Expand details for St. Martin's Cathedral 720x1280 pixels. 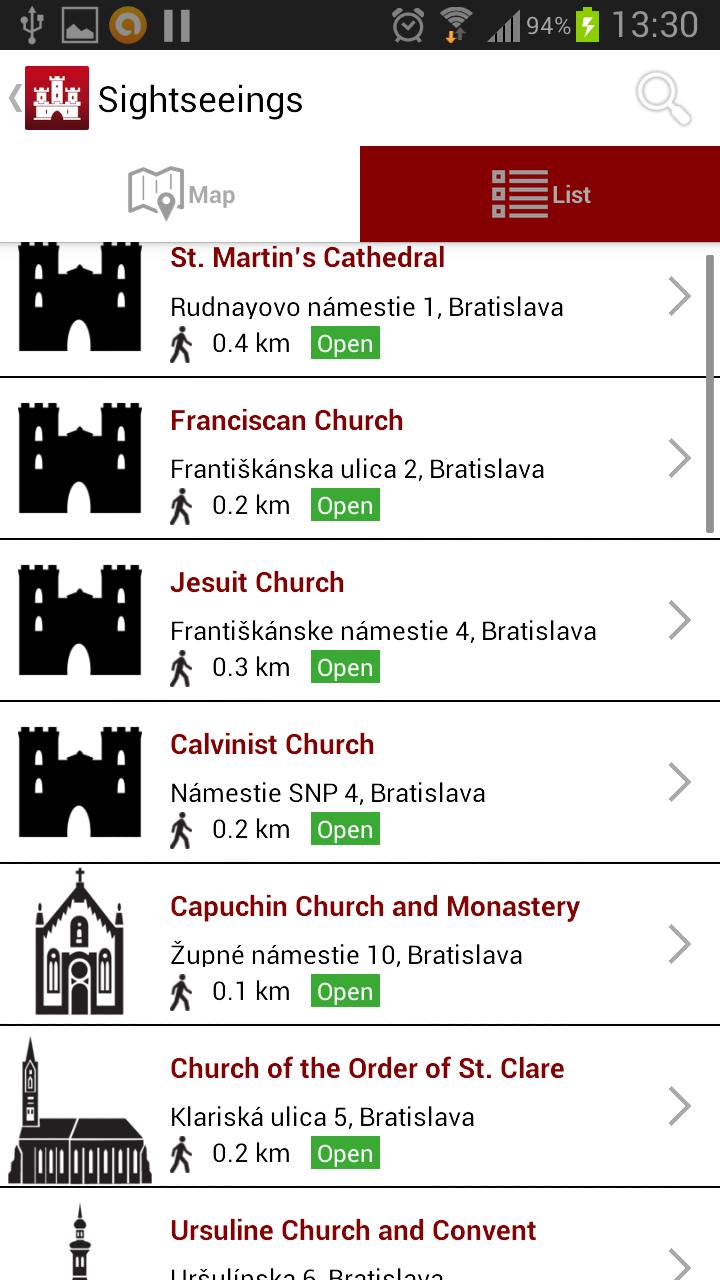click(x=681, y=297)
